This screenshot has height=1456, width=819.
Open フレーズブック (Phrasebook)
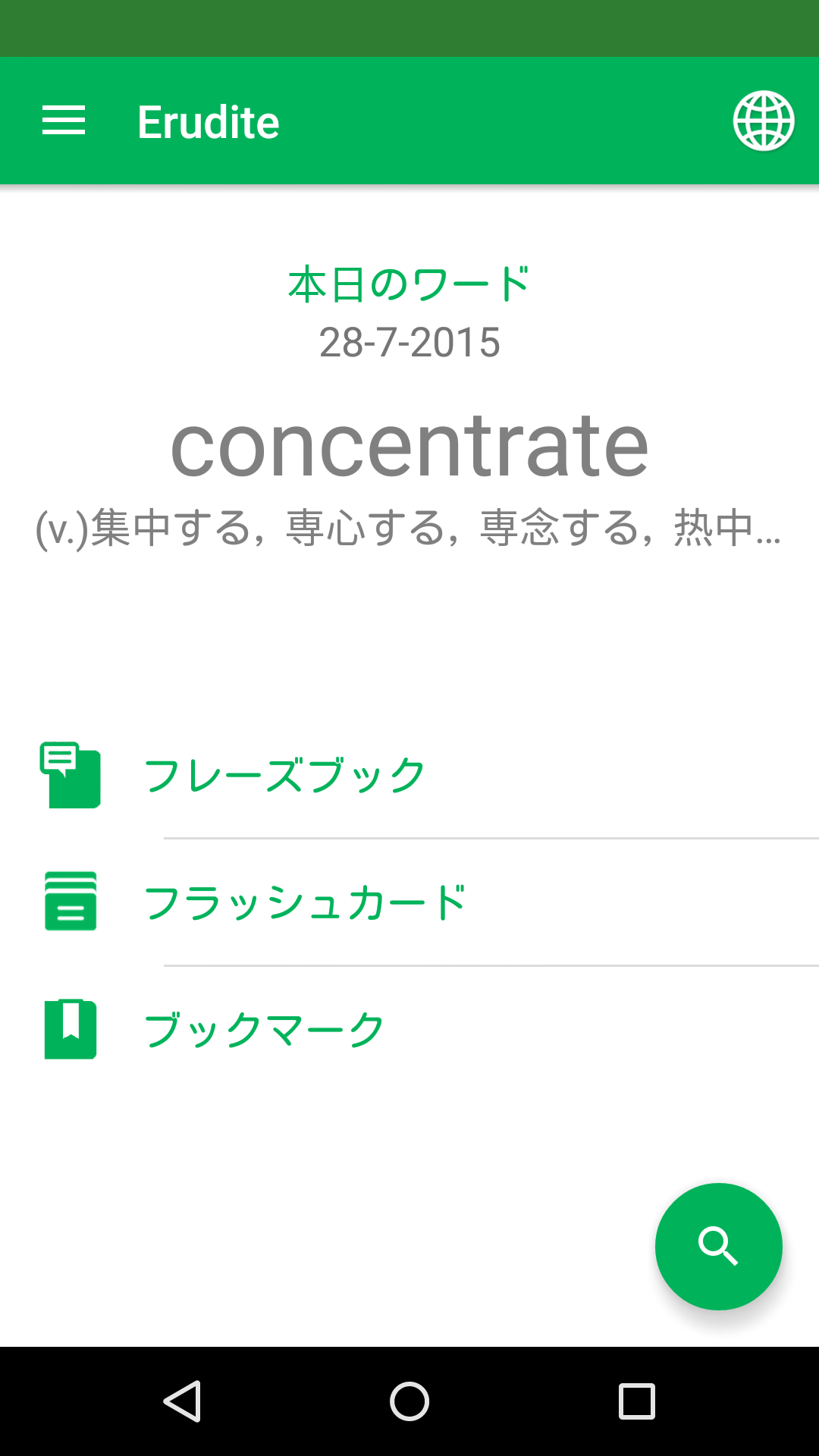(284, 775)
